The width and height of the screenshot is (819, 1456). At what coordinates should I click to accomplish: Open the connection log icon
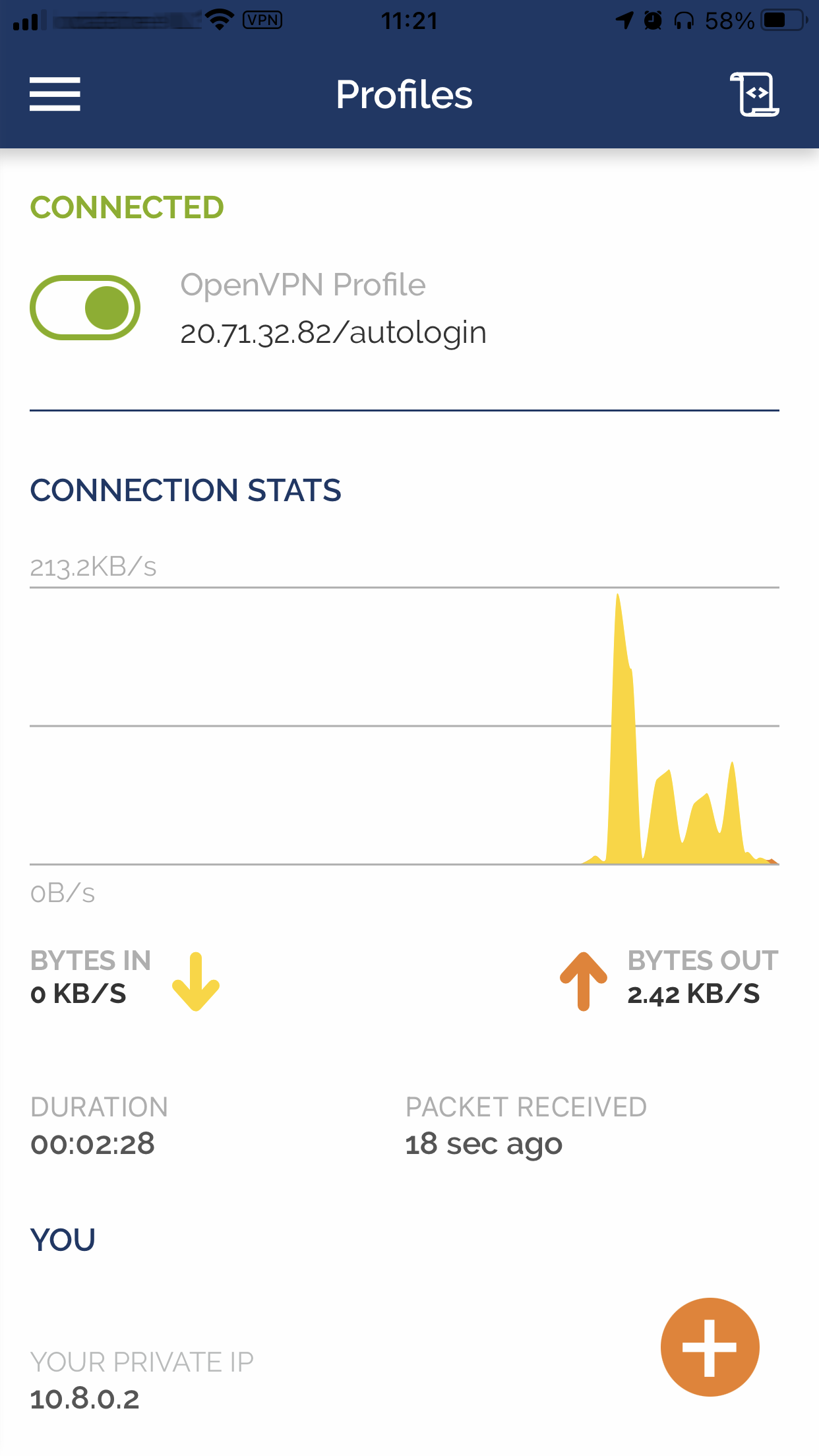coord(754,94)
